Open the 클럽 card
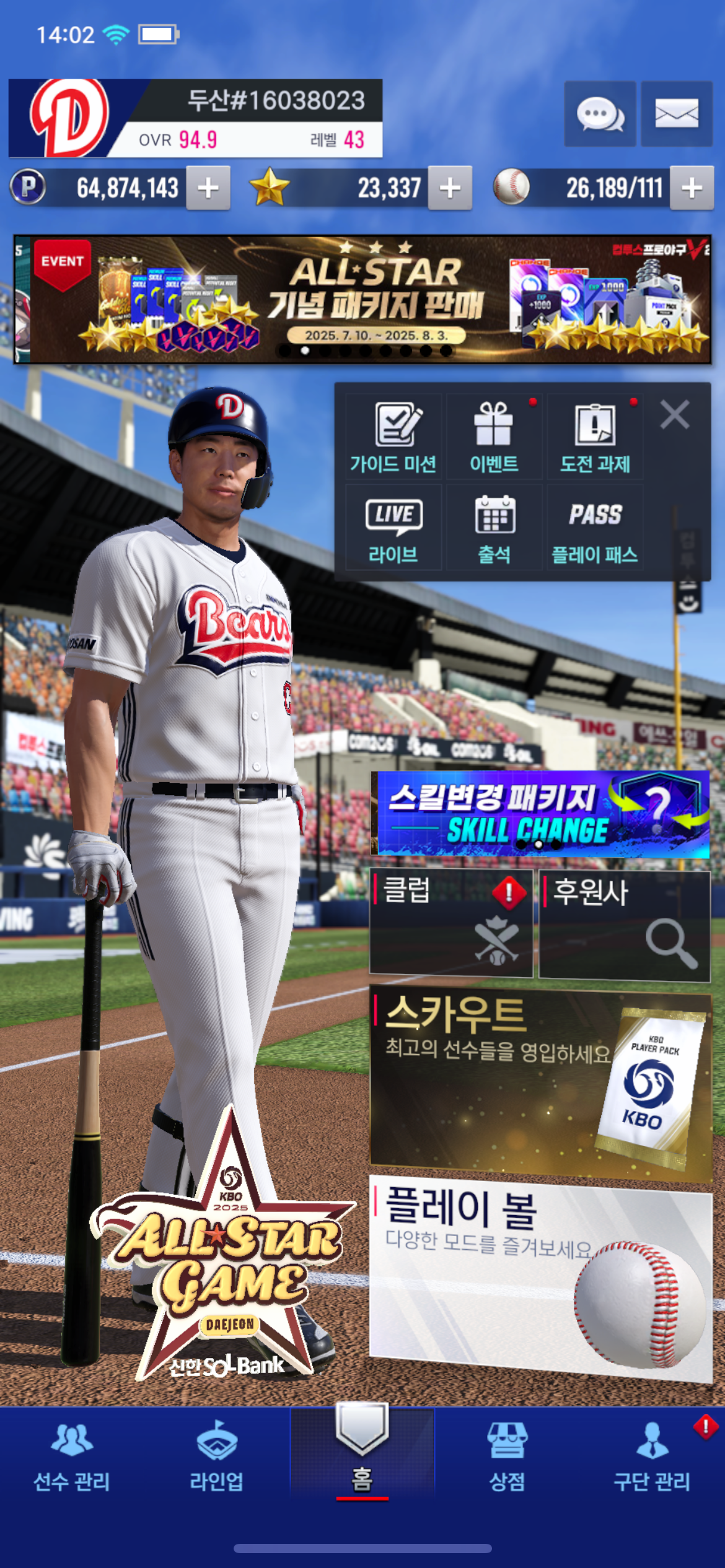 [451, 923]
